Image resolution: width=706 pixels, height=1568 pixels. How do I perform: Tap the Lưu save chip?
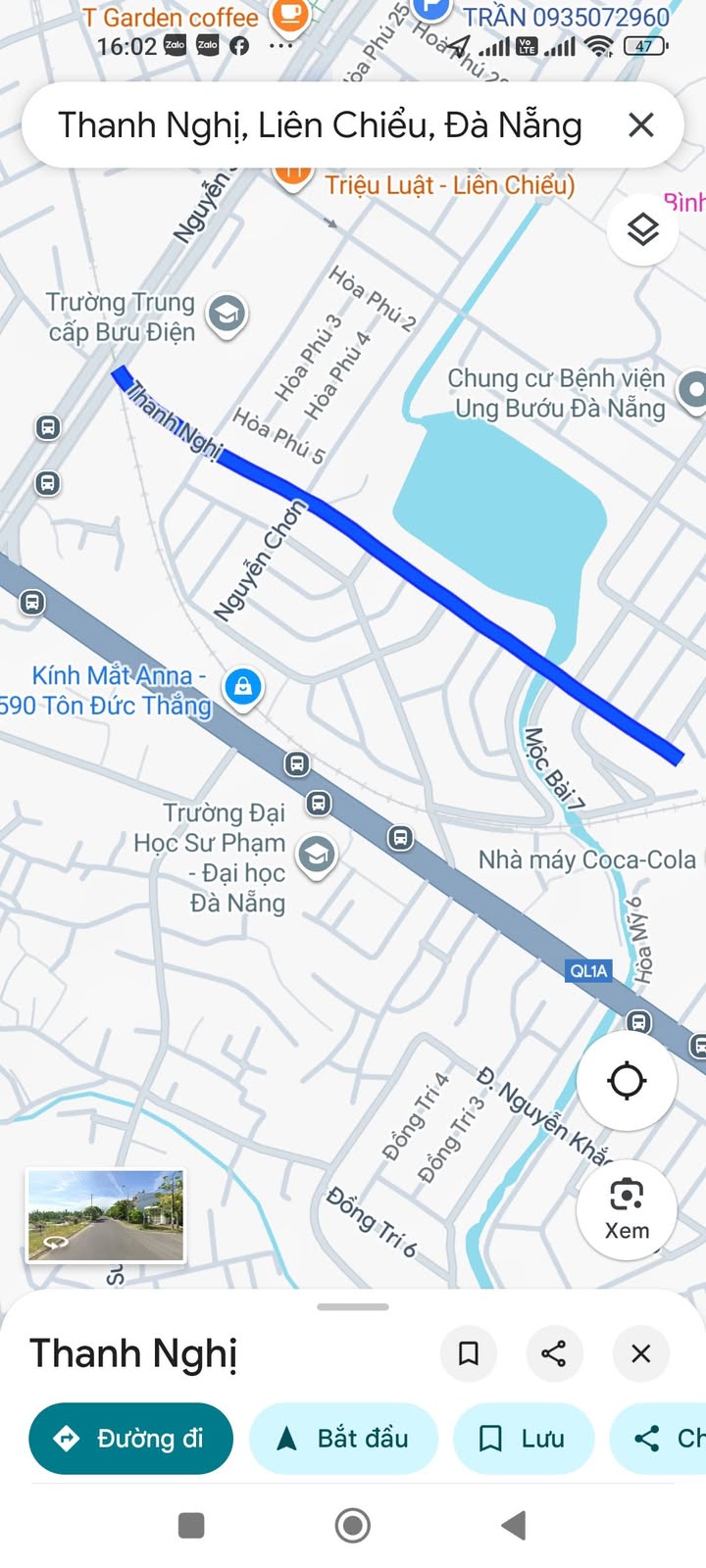[x=524, y=1439]
